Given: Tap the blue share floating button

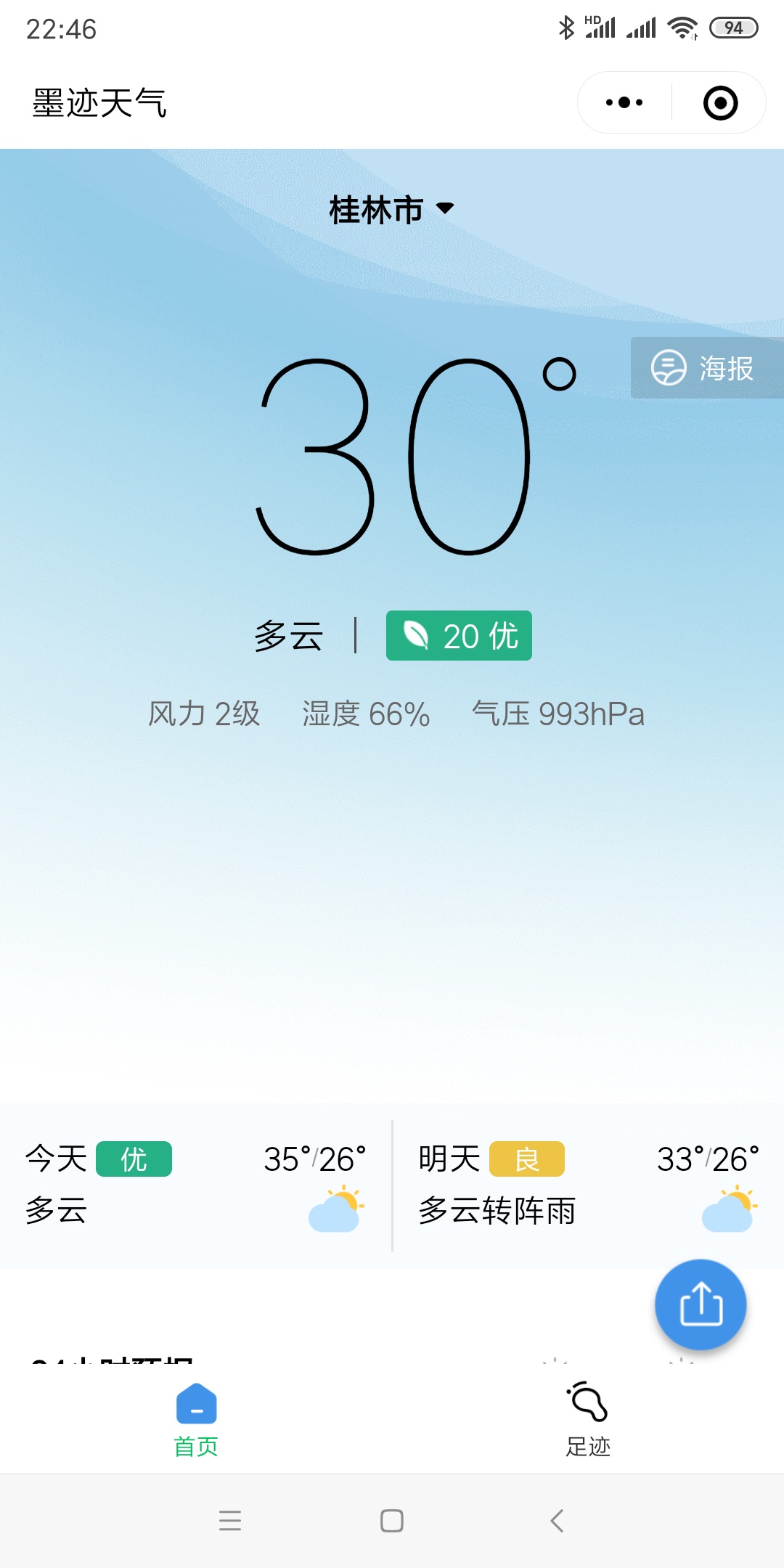Looking at the screenshot, I should (x=701, y=1304).
